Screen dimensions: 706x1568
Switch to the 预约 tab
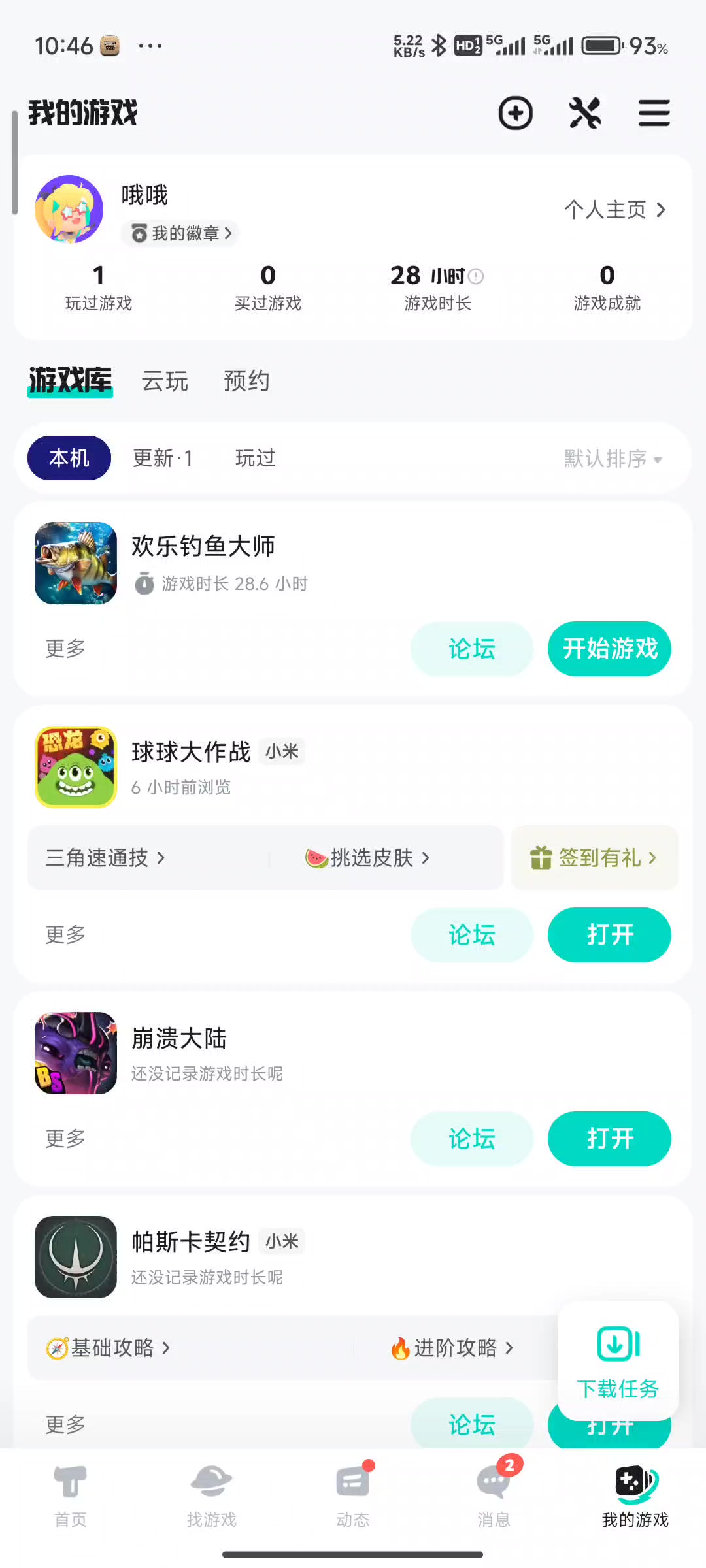[246, 381]
